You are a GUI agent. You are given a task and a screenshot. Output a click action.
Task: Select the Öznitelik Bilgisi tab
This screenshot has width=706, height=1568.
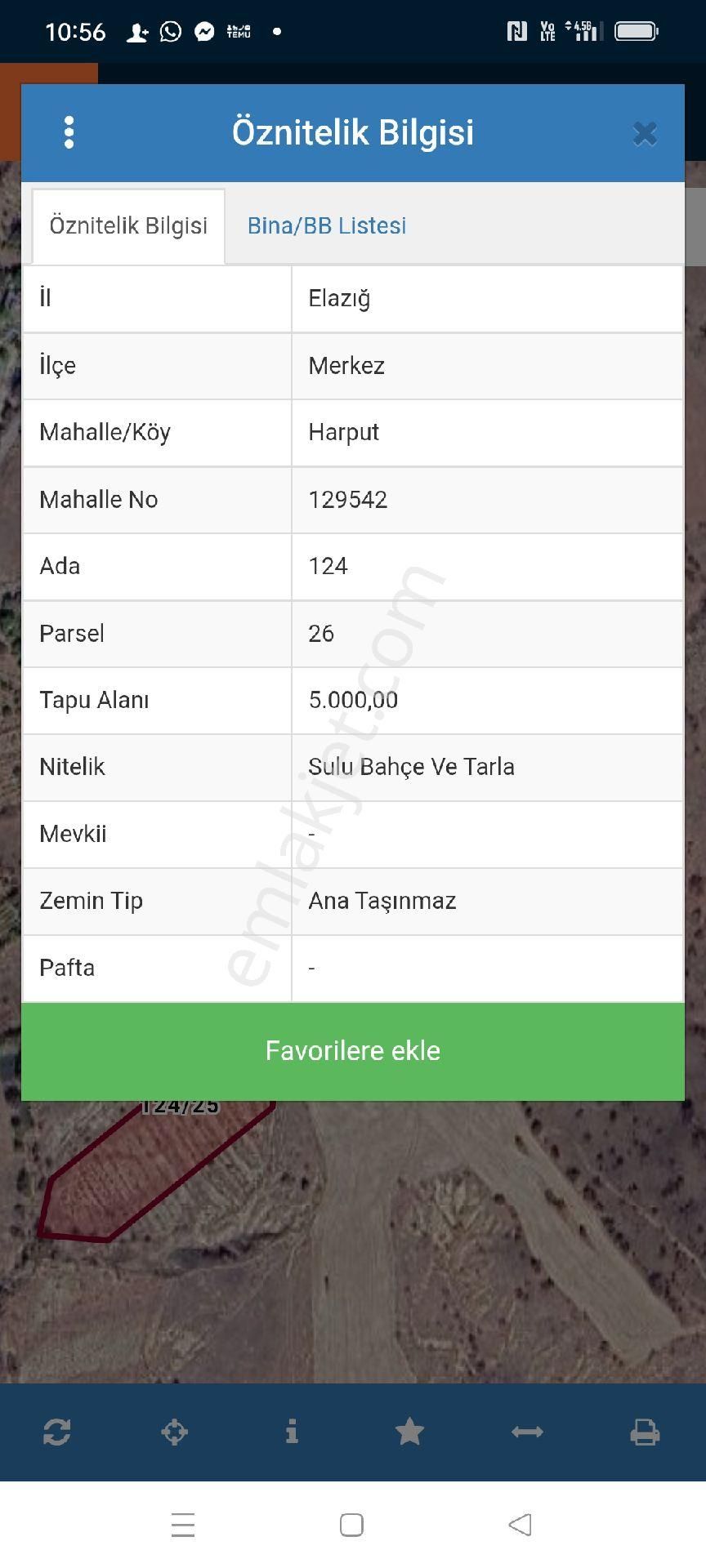(x=128, y=226)
